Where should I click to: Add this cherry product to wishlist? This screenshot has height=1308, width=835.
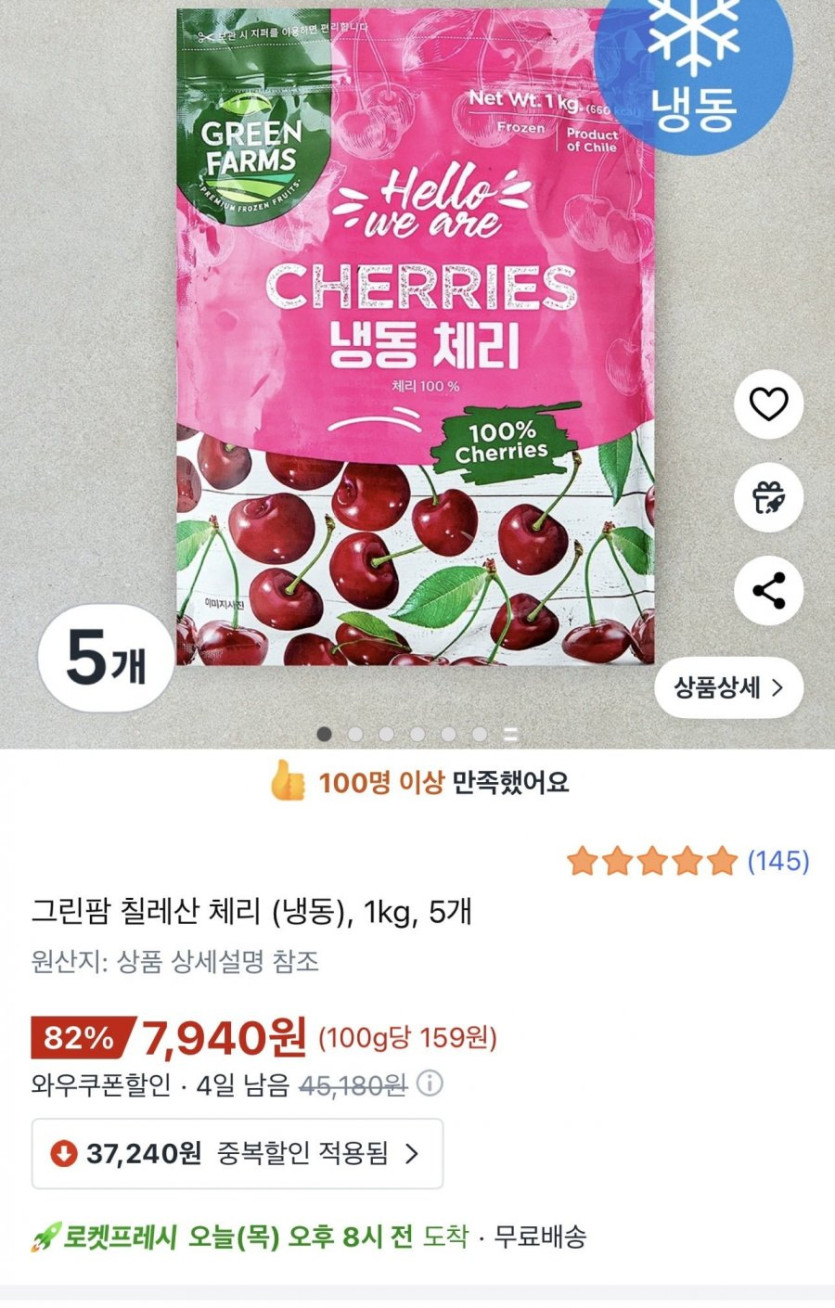coord(768,404)
